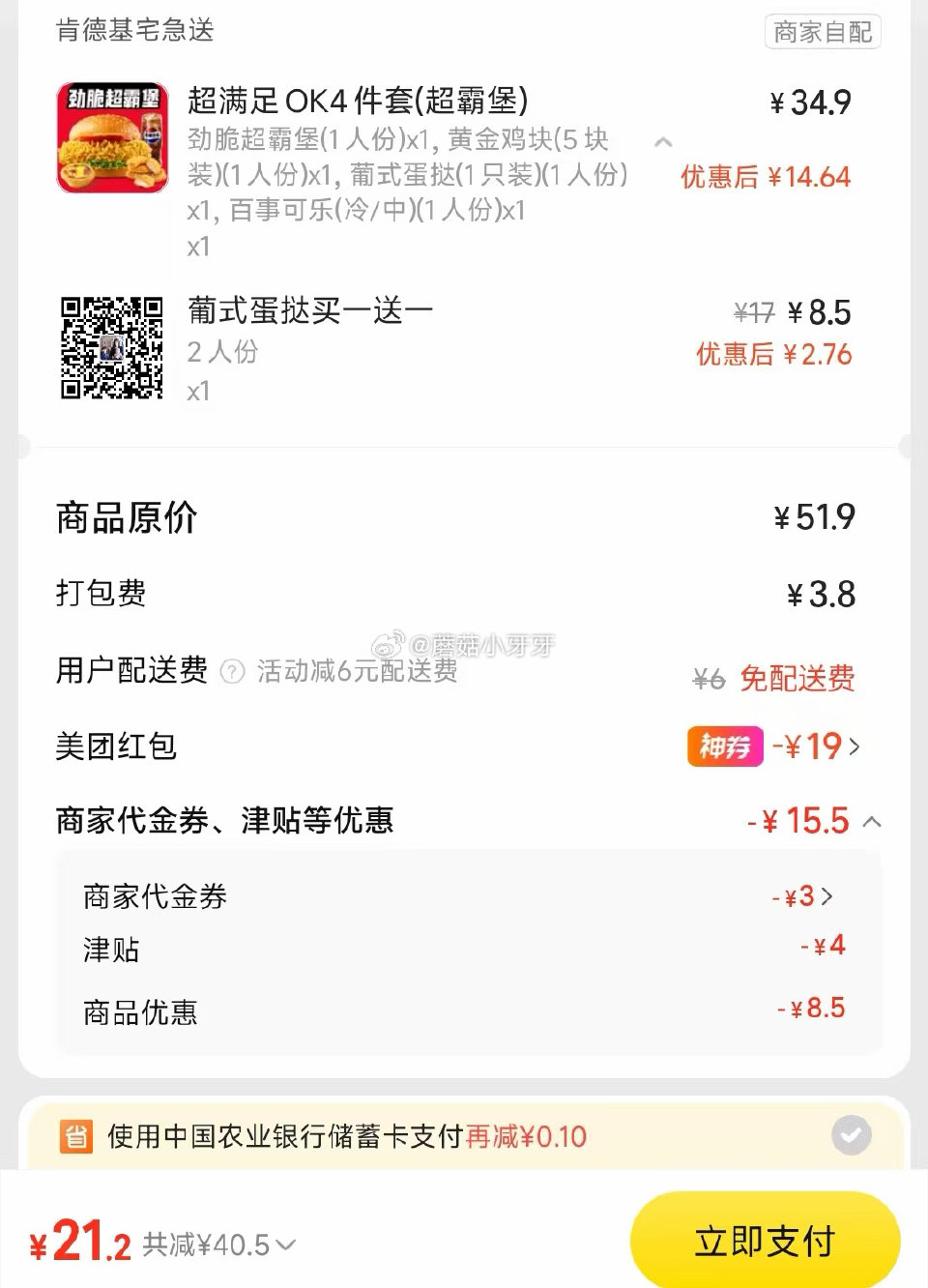
Task: Tap the 商家自配 delivery tag
Action: (823, 32)
